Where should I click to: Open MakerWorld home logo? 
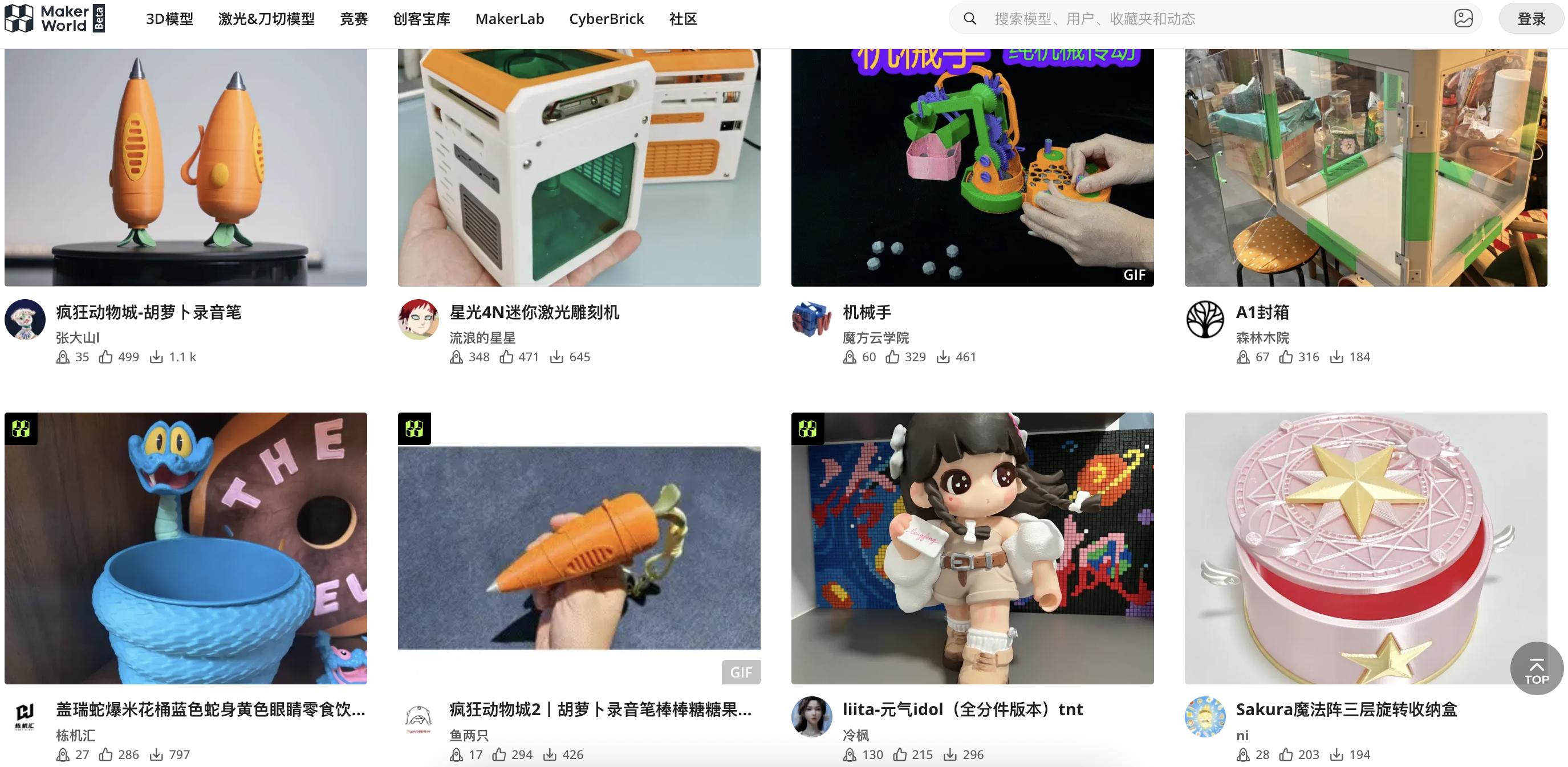coord(55,18)
